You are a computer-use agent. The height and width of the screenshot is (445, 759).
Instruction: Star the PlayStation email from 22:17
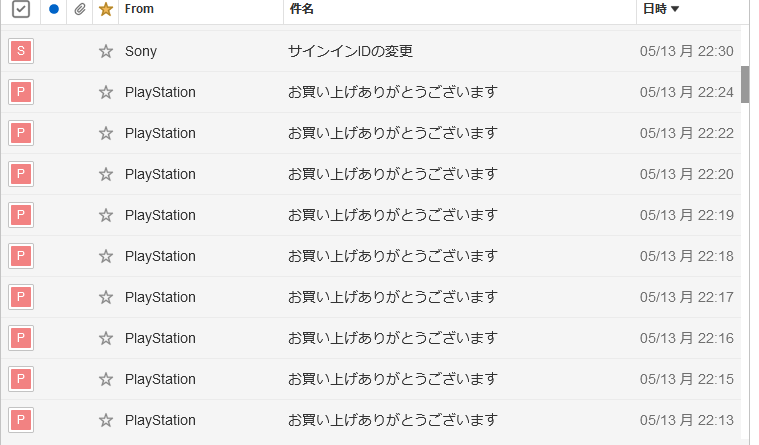(x=106, y=297)
